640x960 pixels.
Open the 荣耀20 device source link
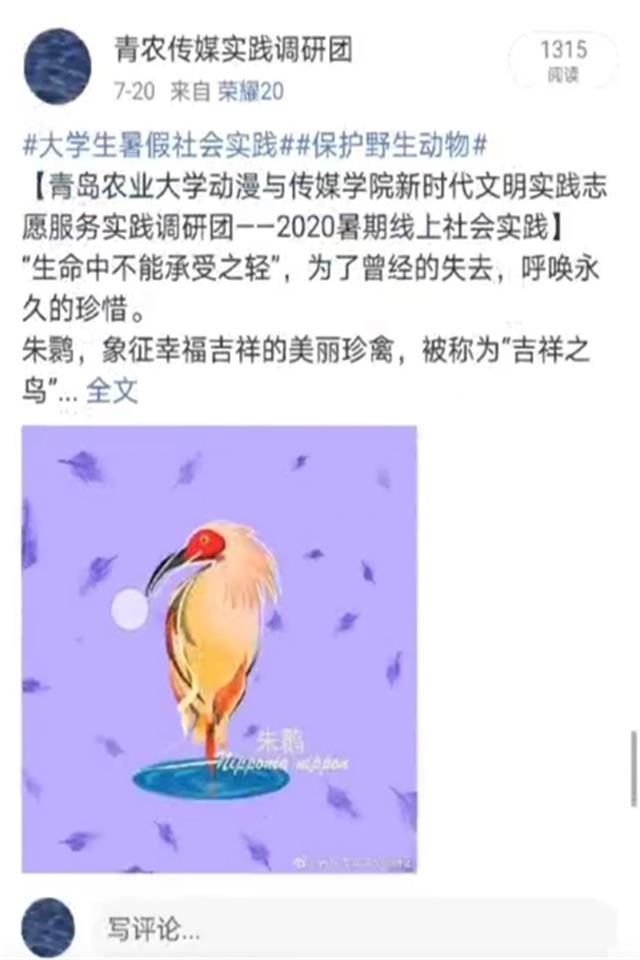[251, 92]
